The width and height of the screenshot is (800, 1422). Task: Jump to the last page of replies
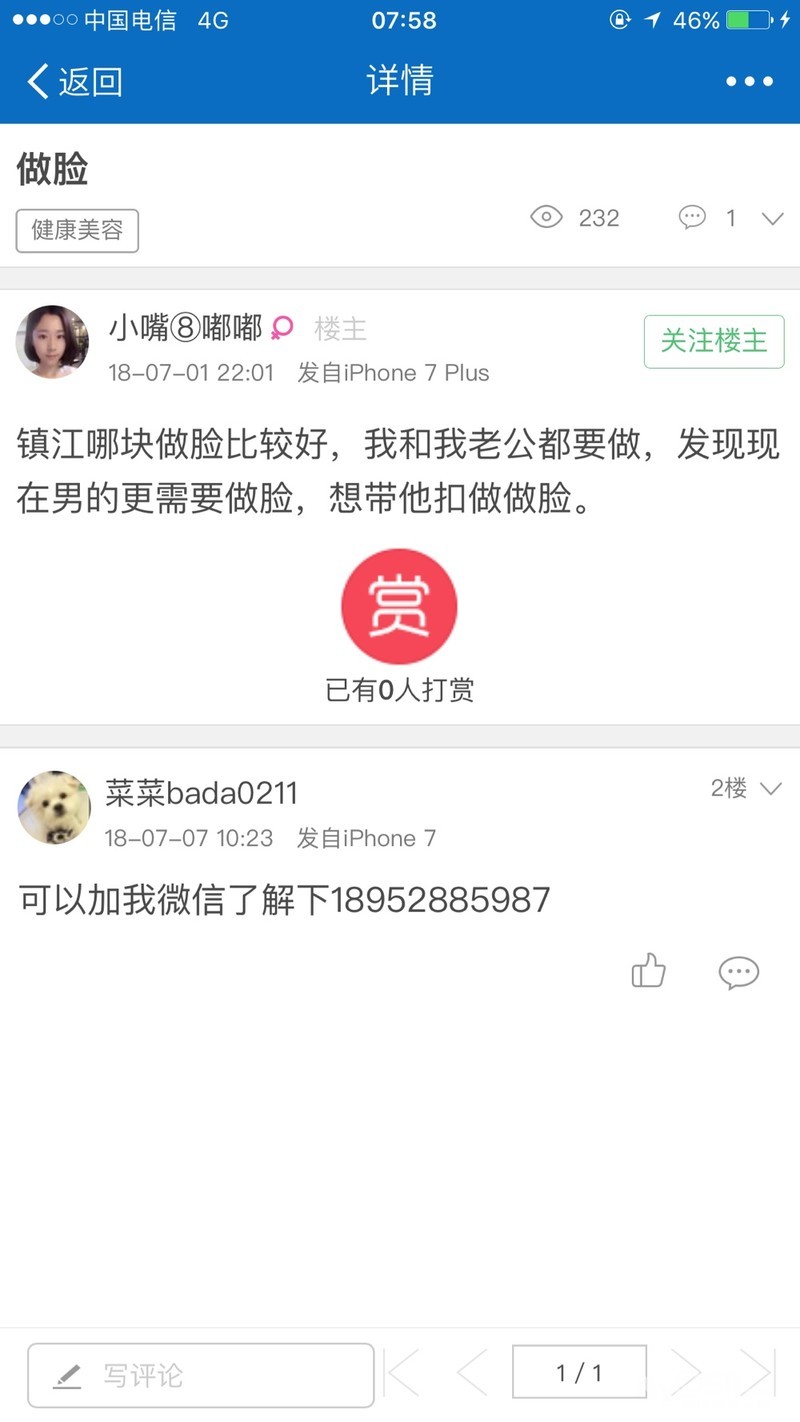click(756, 1373)
